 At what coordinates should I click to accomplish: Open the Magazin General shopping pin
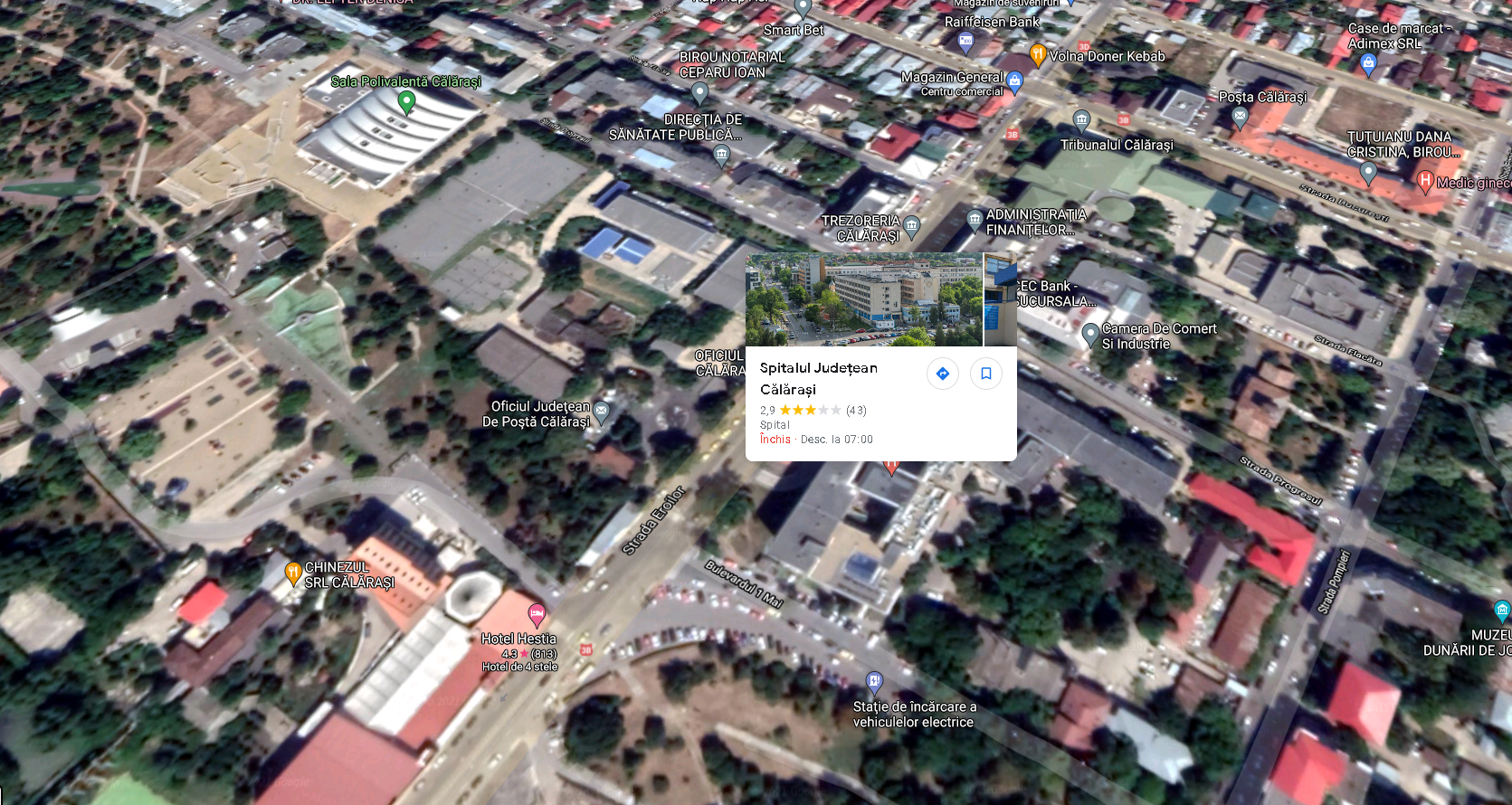click(x=1015, y=82)
